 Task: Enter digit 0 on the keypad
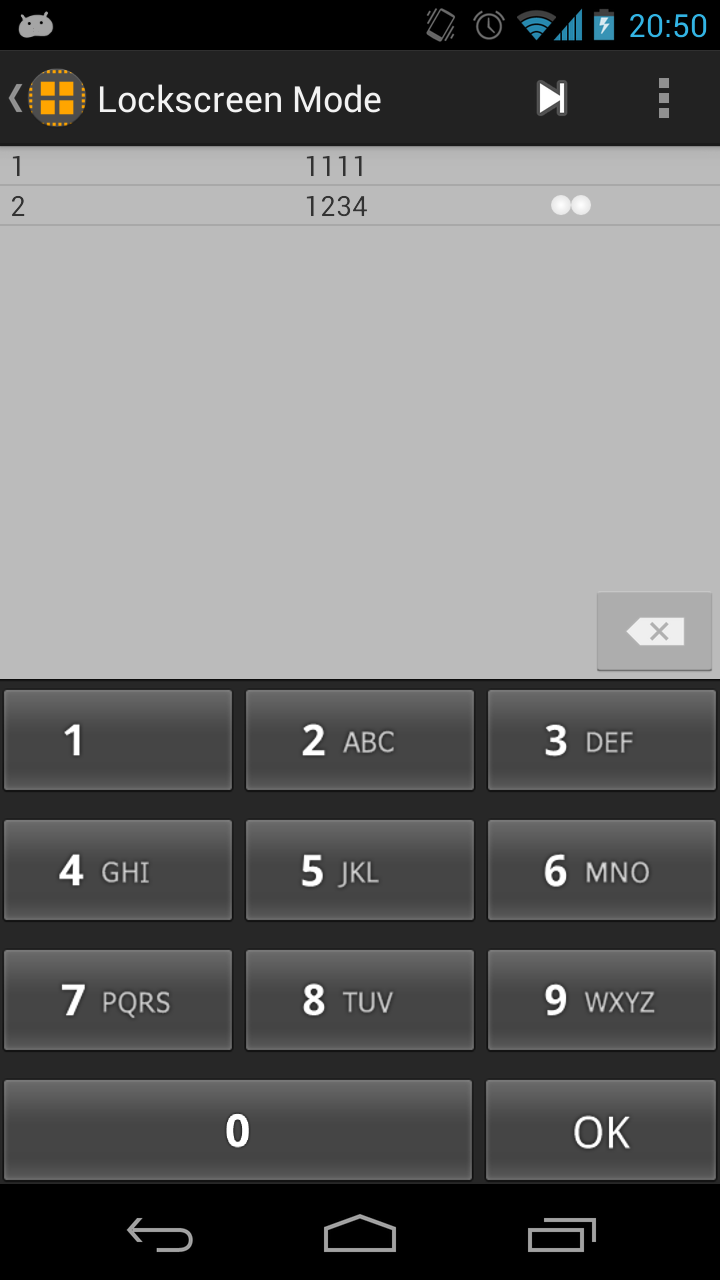tap(238, 1131)
